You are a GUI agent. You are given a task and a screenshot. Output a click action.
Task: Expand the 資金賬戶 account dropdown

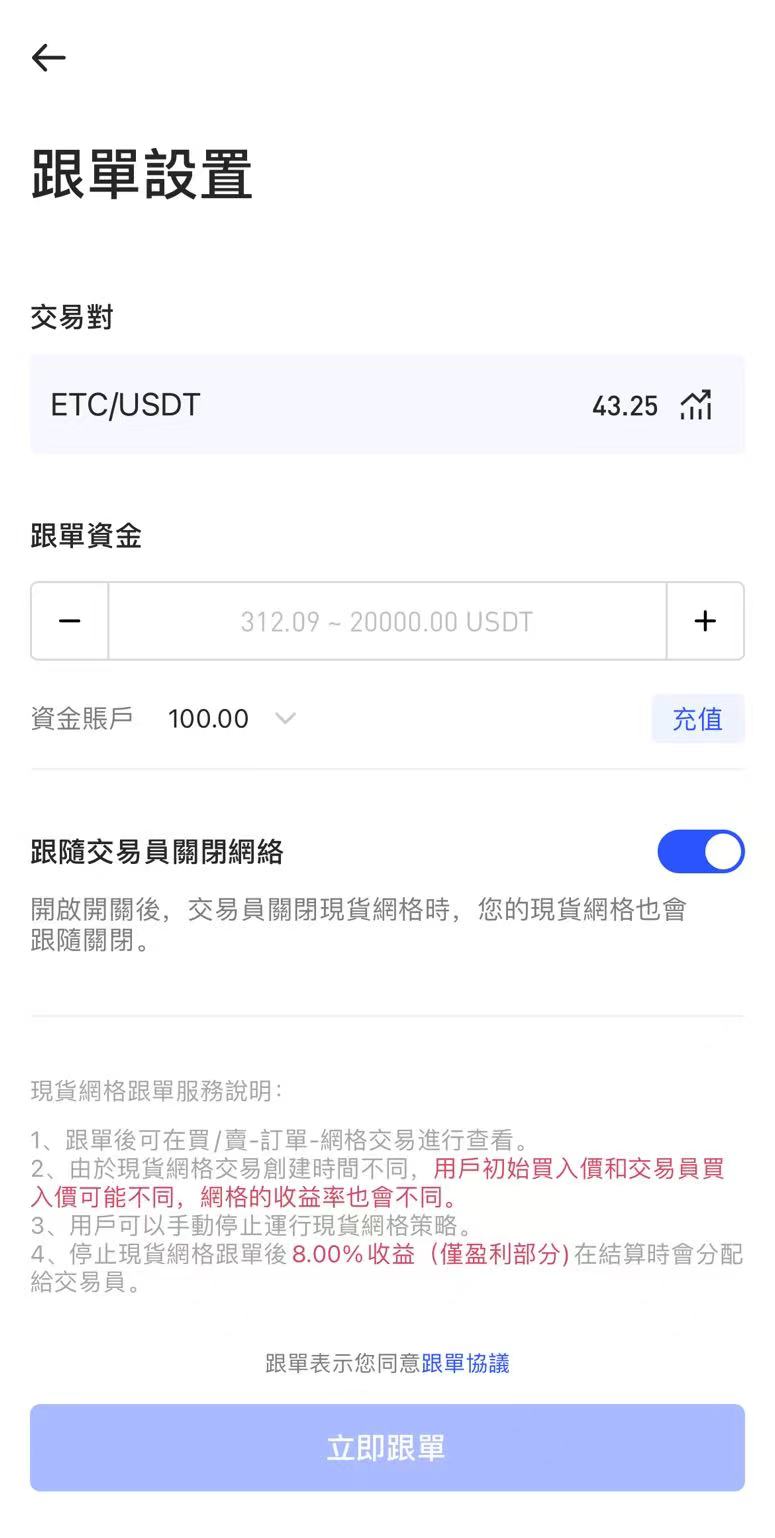click(285, 718)
